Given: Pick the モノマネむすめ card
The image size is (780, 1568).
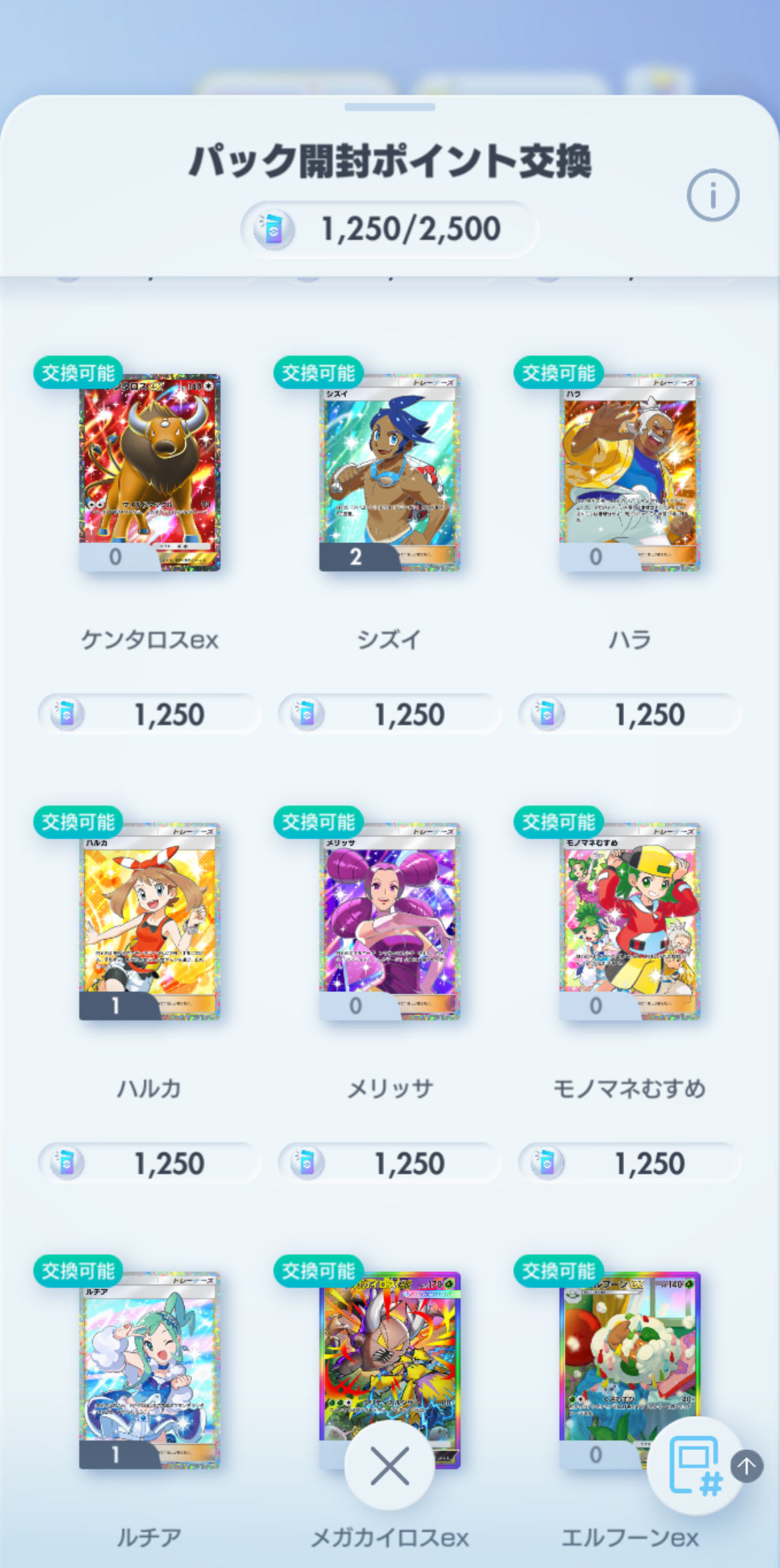Looking at the screenshot, I should point(629,921).
